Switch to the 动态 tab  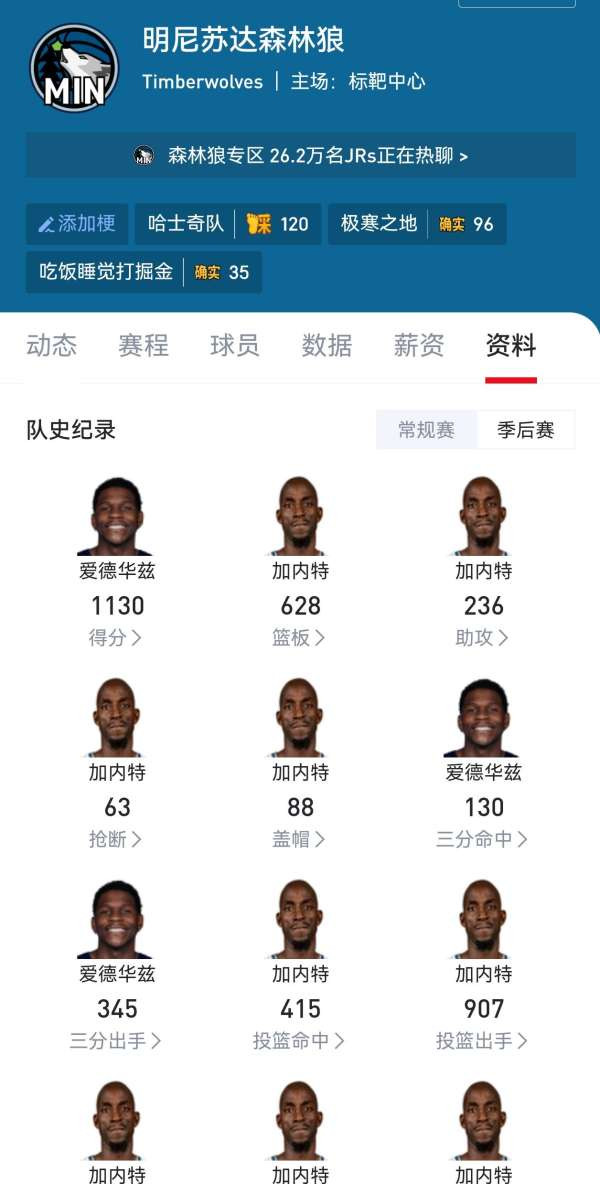(51, 346)
